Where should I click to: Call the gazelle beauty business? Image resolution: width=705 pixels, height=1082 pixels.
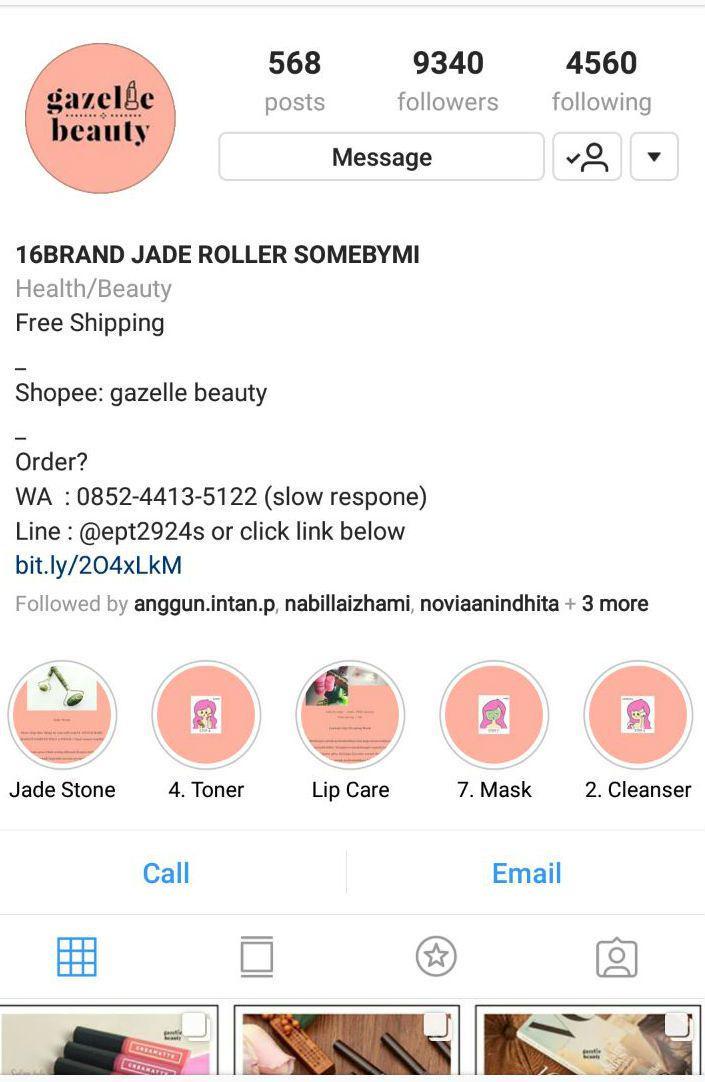coord(166,873)
